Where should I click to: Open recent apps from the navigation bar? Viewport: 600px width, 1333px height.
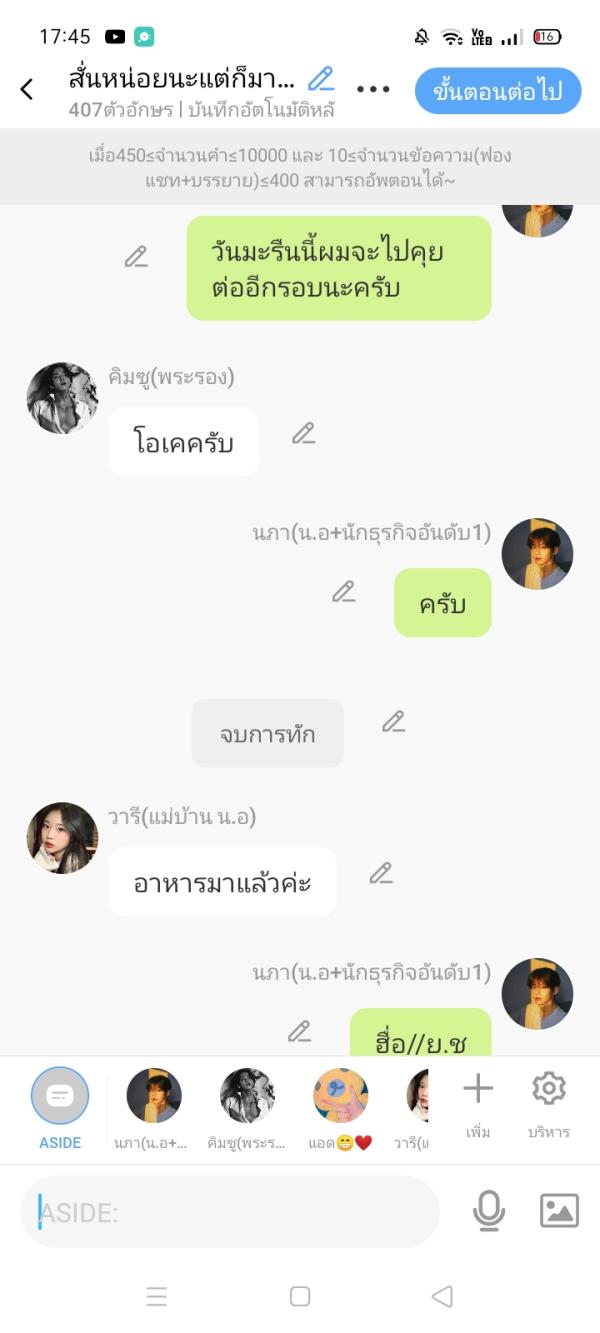pos(157,1297)
